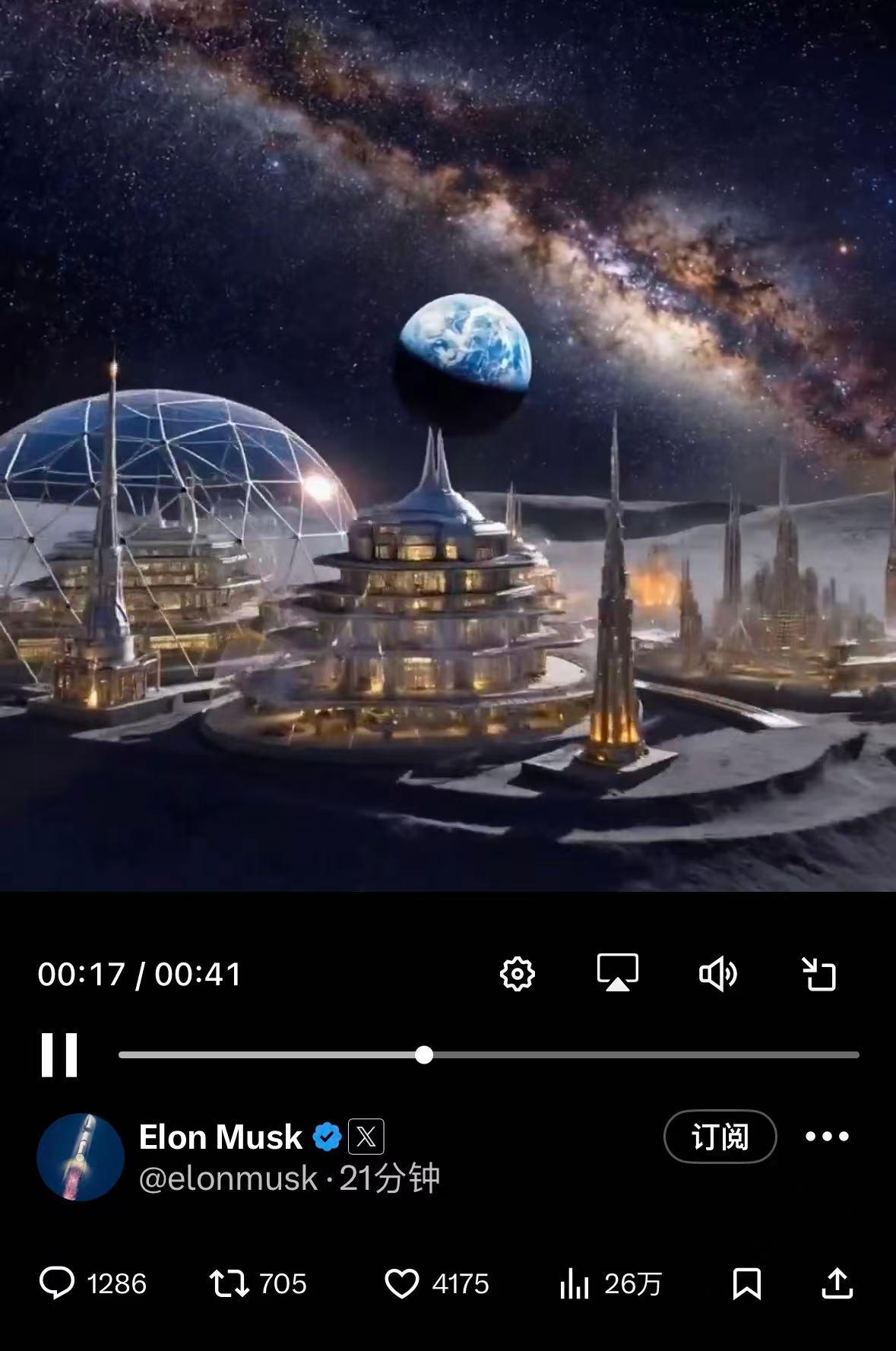Tap the rotate fullscreen icon

819,974
